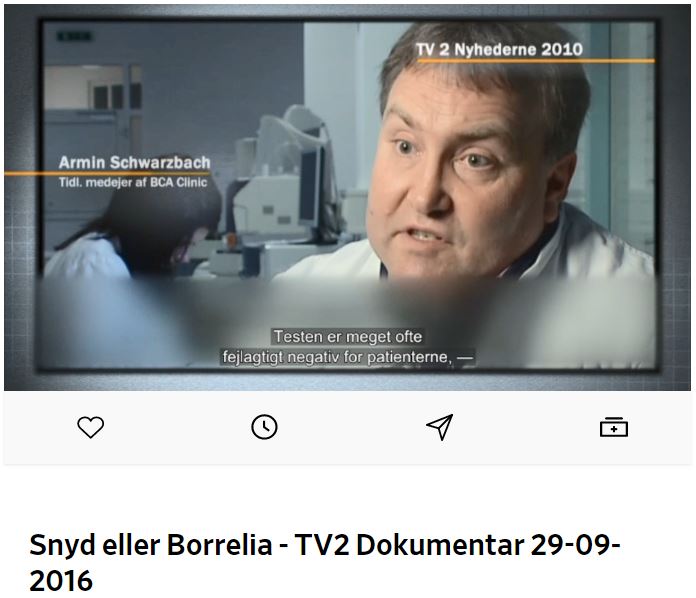Add video to Watch Later
The image size is (696, 598).
pyautogui.click(x=264, y=427)
